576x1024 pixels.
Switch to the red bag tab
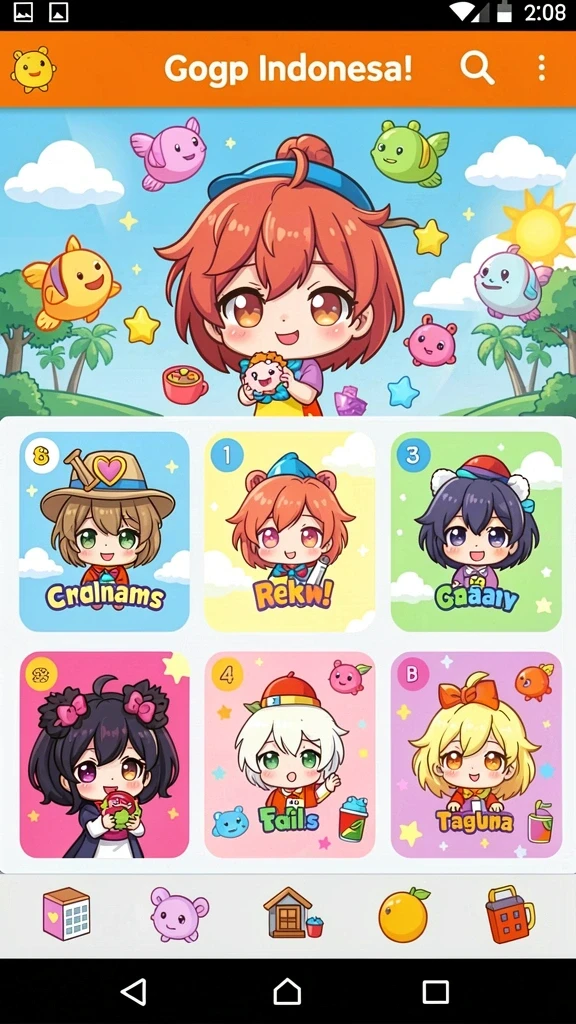click(x=509, y=912)
